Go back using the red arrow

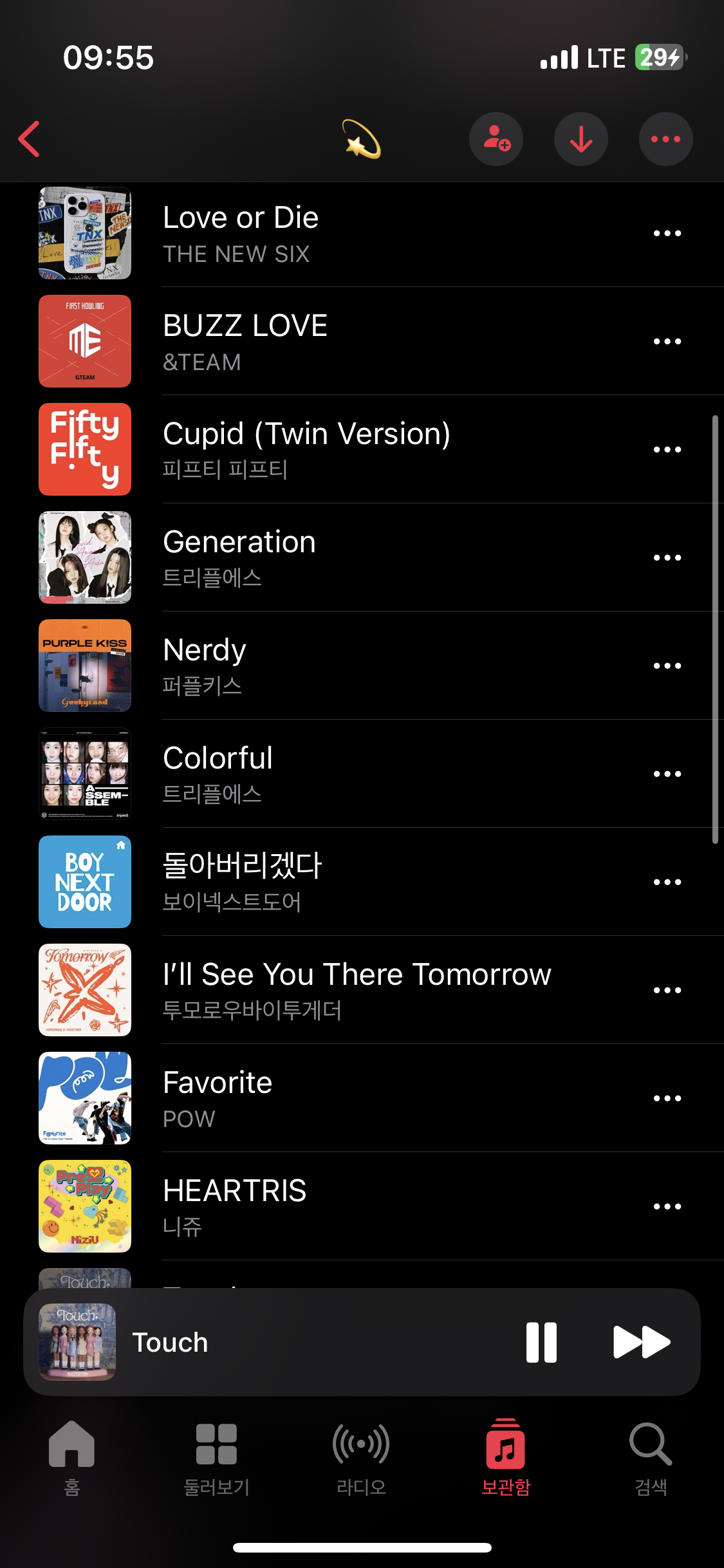pyautogui.click(x=30, y=139)
